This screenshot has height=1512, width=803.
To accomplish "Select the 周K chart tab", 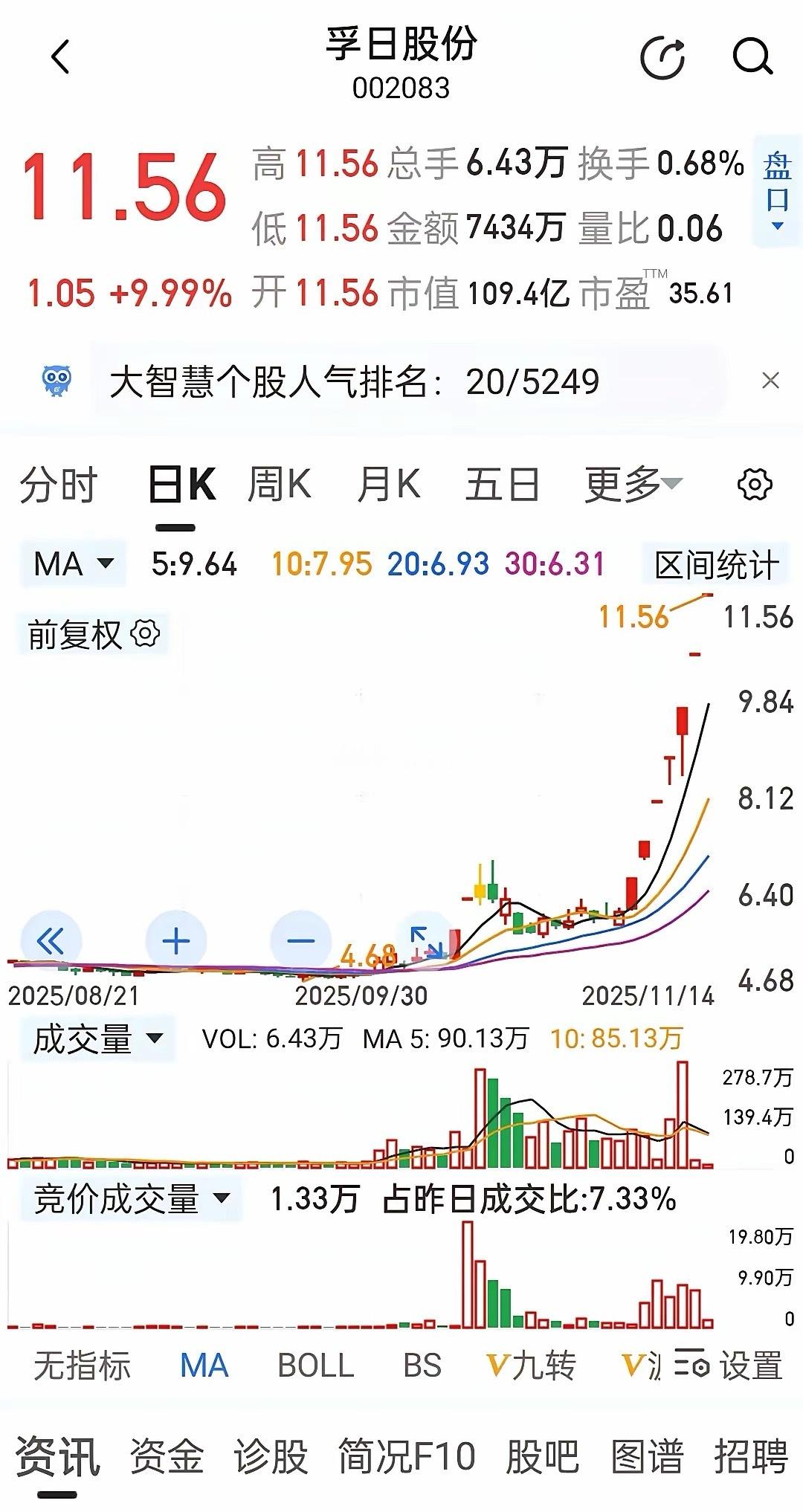I will point(279,485).
